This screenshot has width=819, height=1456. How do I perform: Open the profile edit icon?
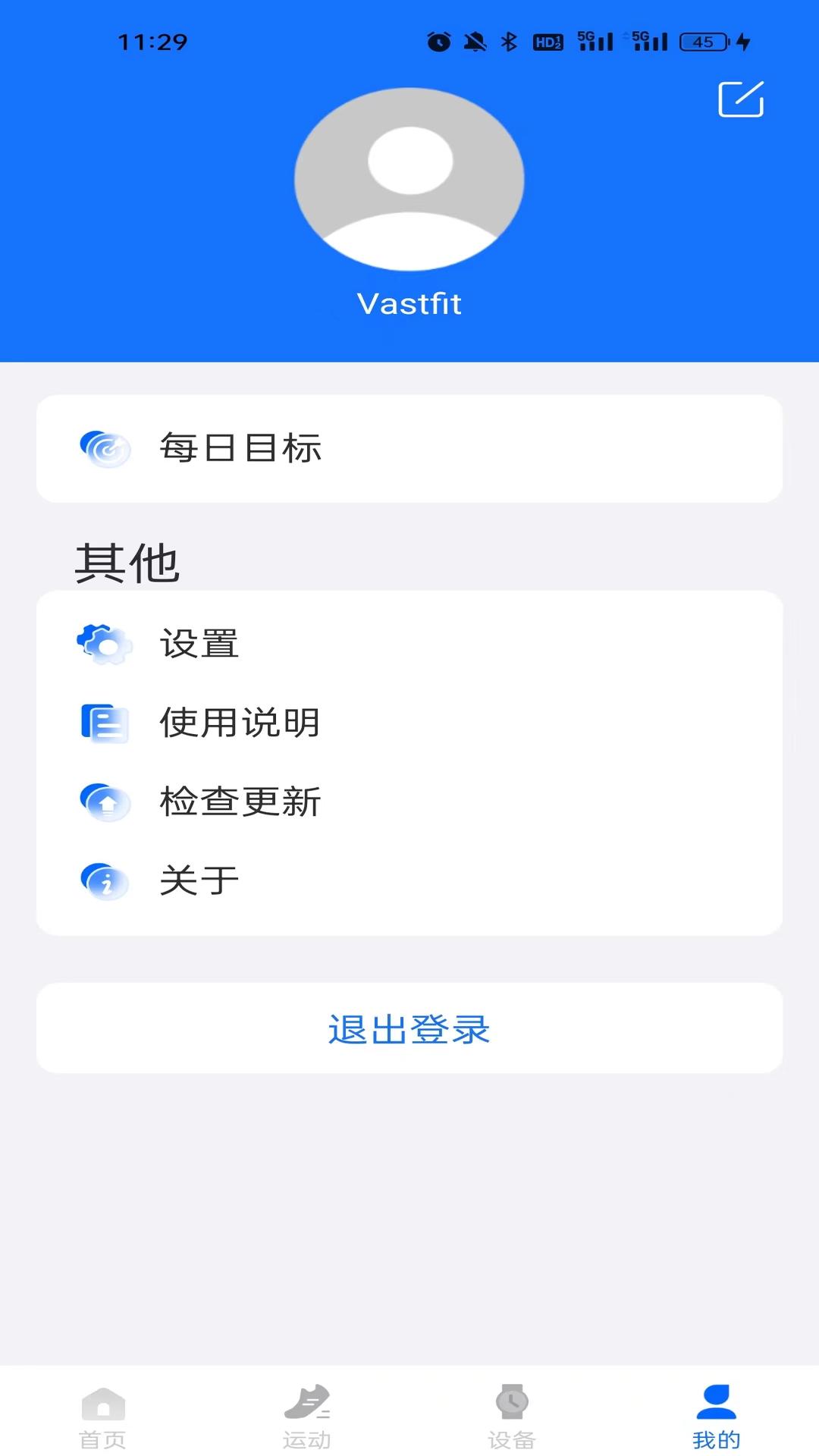point(740,99)
